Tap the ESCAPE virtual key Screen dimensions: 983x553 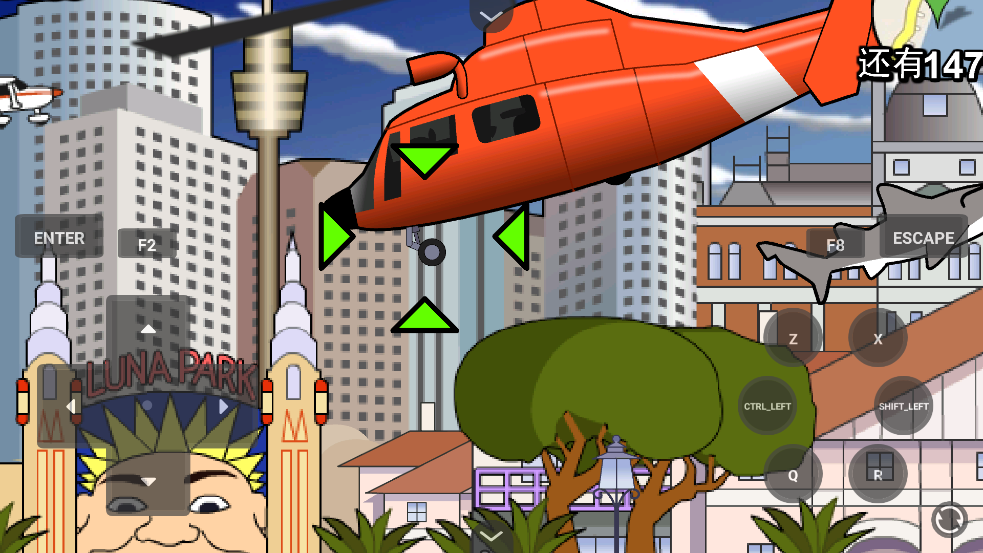coord(923,238)
